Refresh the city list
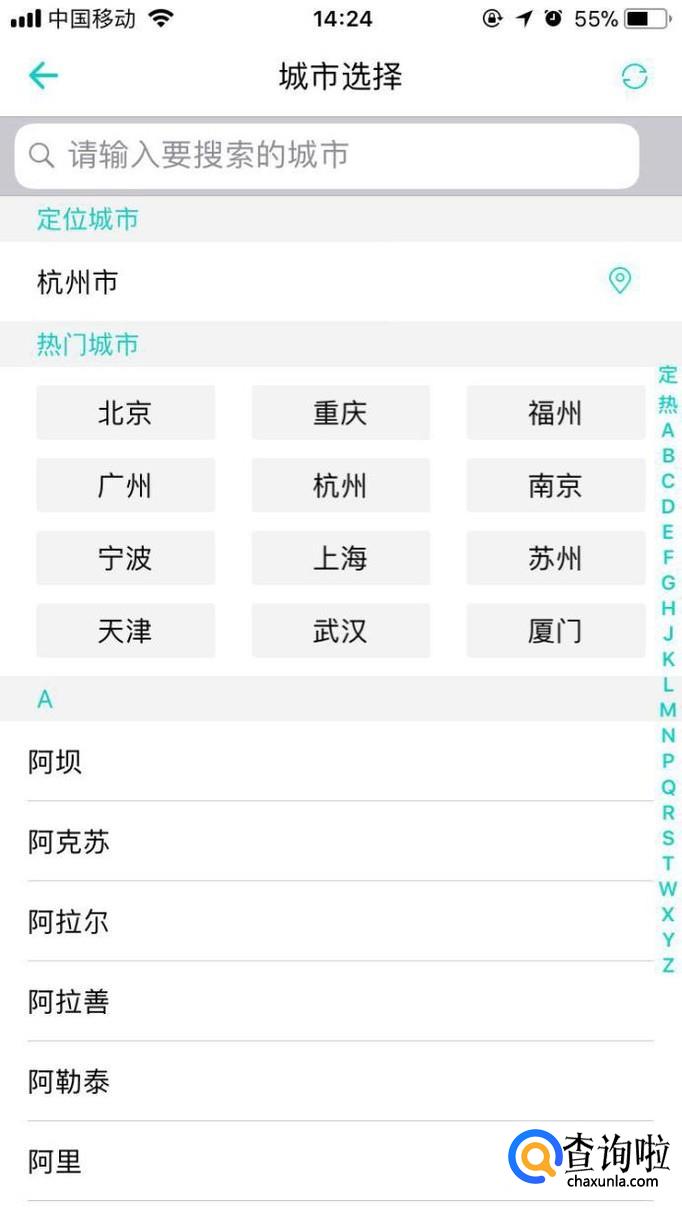682x1212 pixels. [x=634, y=77]
